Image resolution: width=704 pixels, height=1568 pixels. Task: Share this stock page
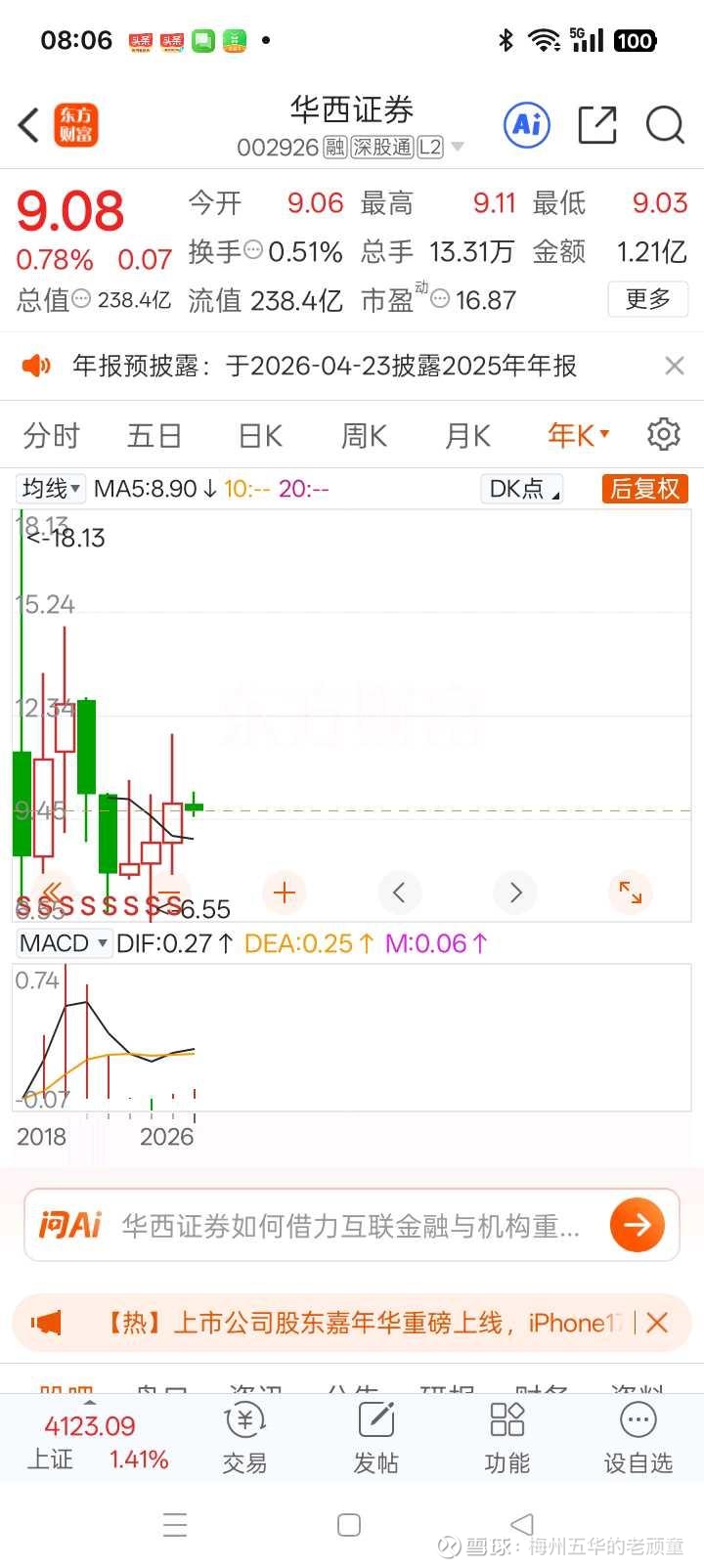coord(596,125)
